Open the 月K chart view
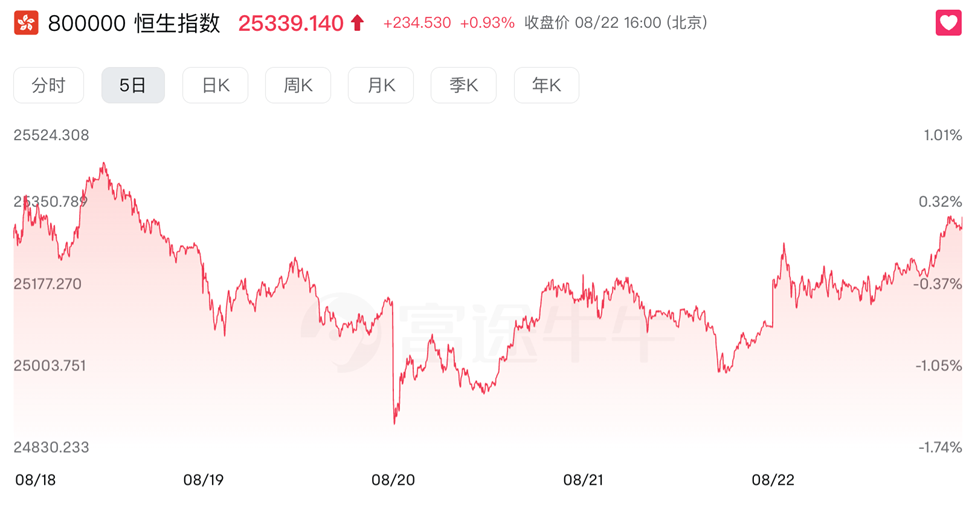The width and height of the screenshot is (975, 510). pos(381,86)
